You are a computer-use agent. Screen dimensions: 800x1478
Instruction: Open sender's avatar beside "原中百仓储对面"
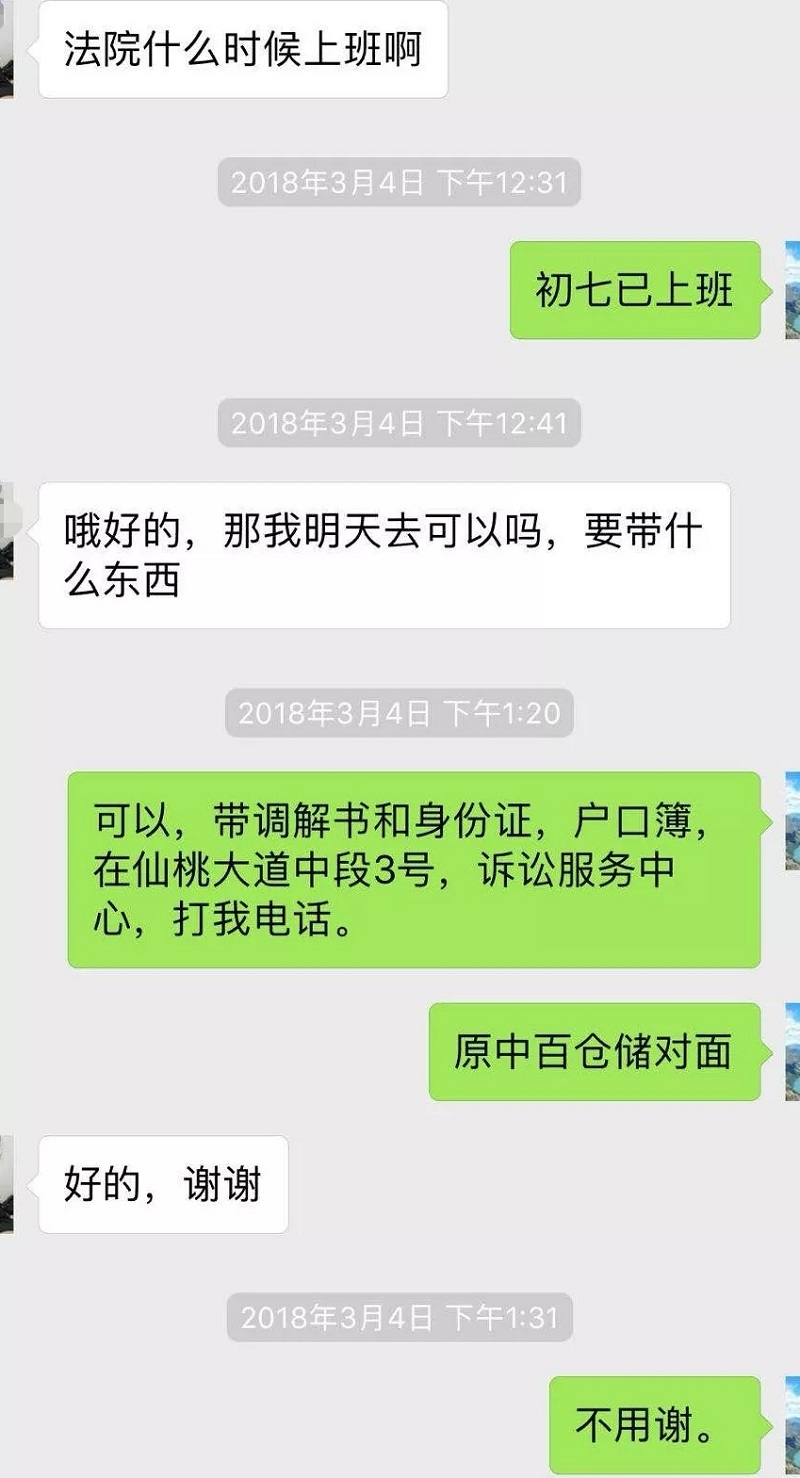click(x=792, y=1052)
